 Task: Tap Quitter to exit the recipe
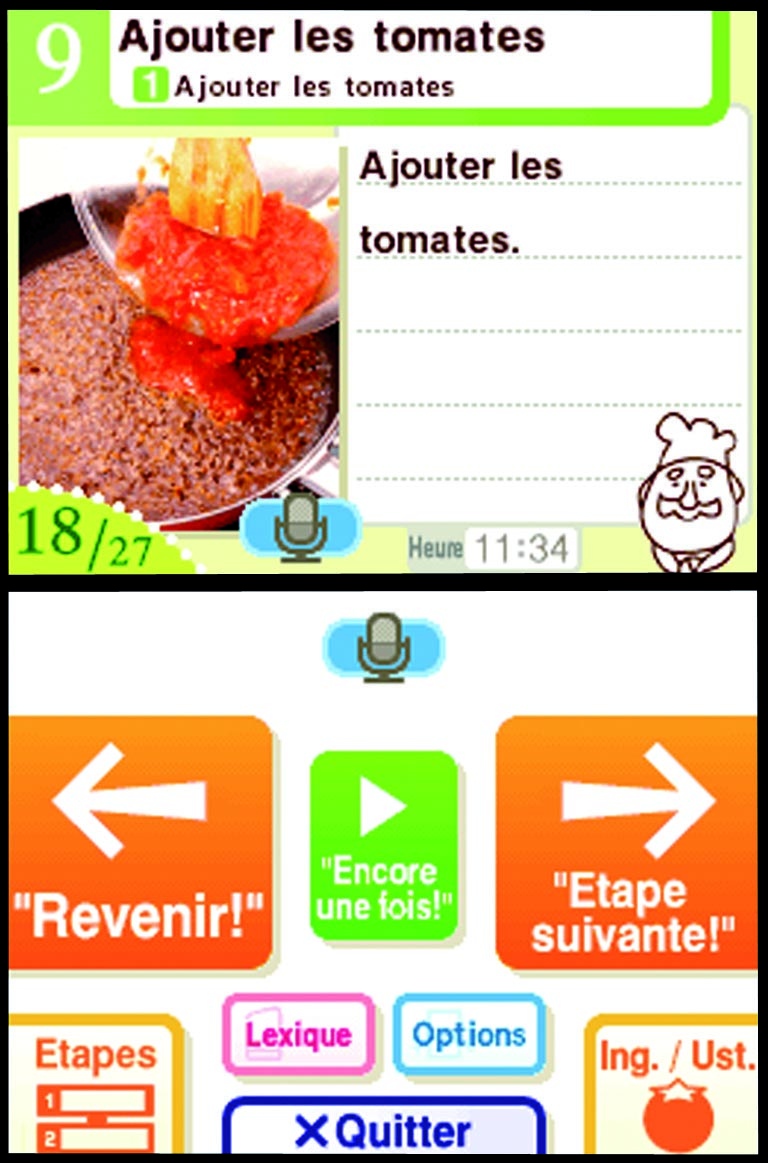tap(384, 1128)
